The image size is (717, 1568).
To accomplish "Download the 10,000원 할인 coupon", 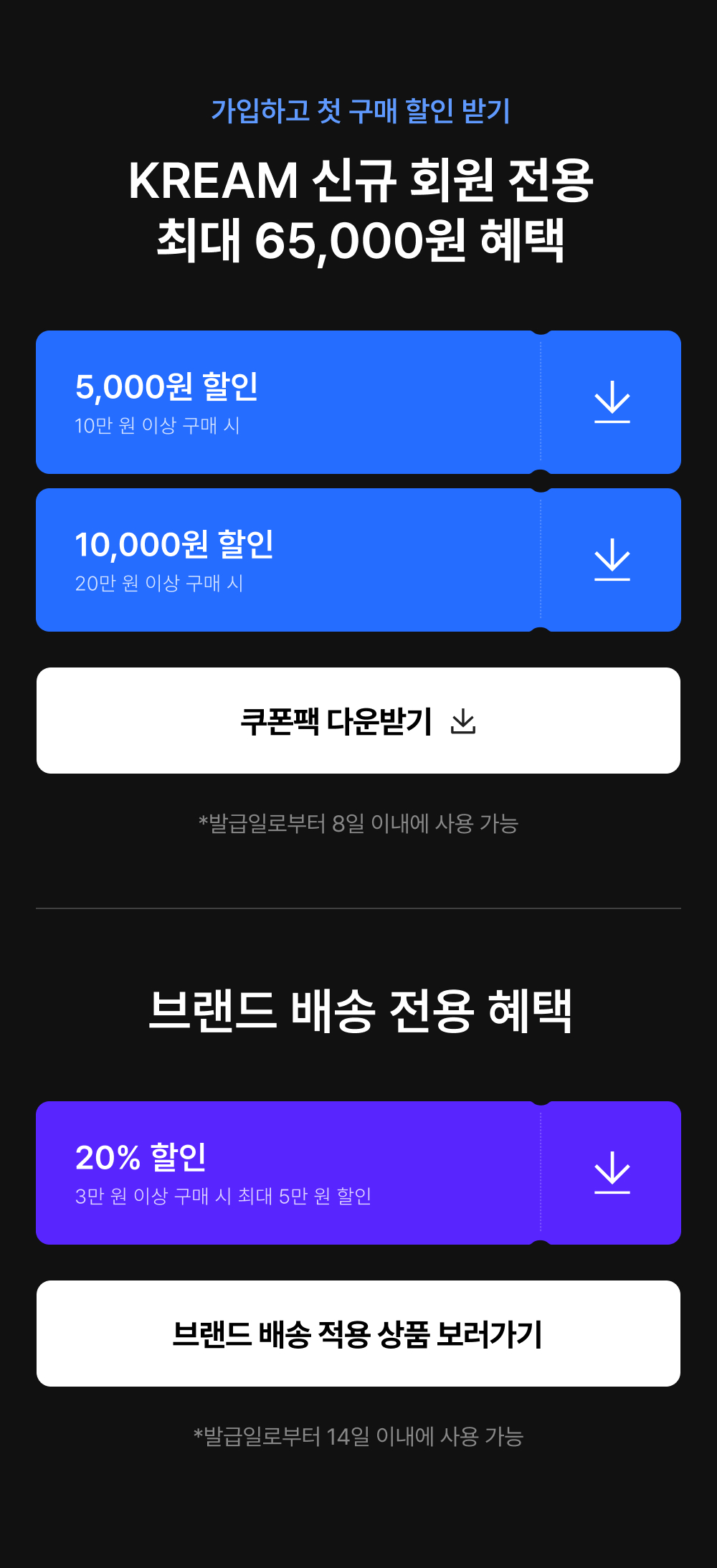I will [x=612, y=560].
